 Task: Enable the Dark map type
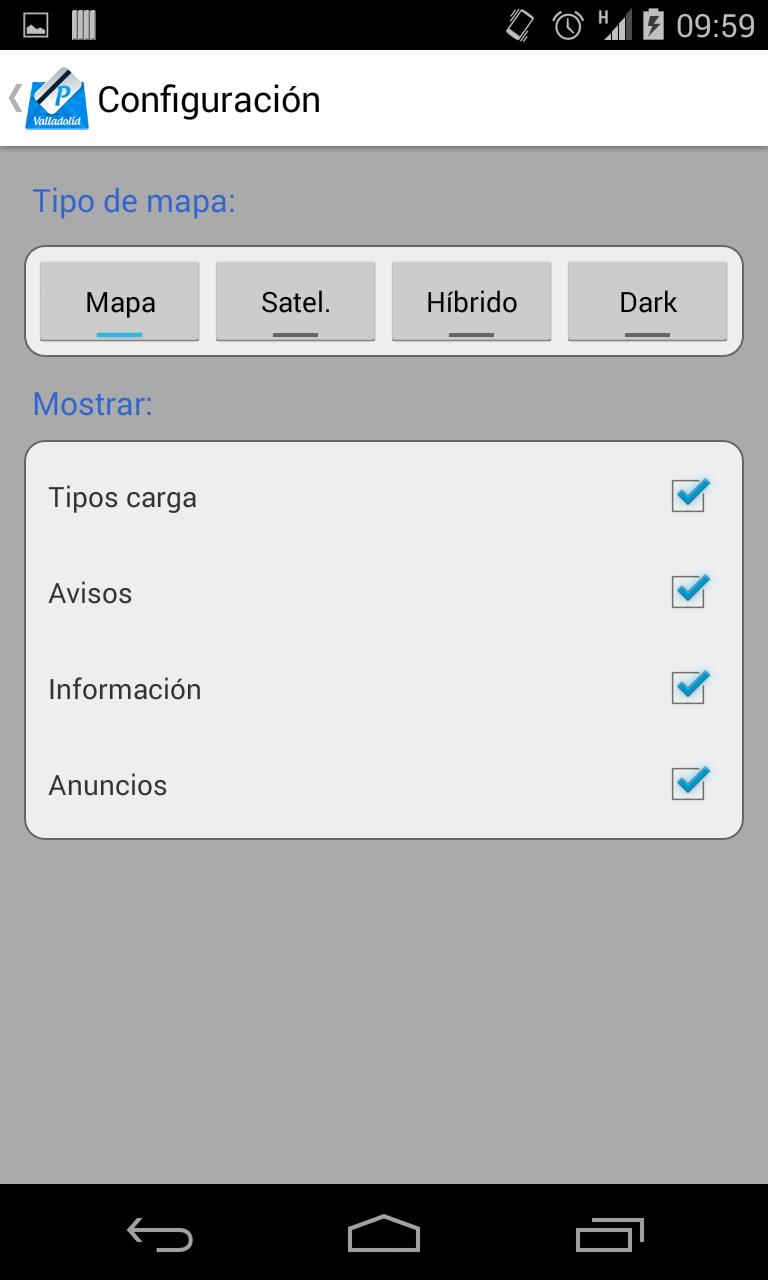pyautogui.click(x=648, y=302)
